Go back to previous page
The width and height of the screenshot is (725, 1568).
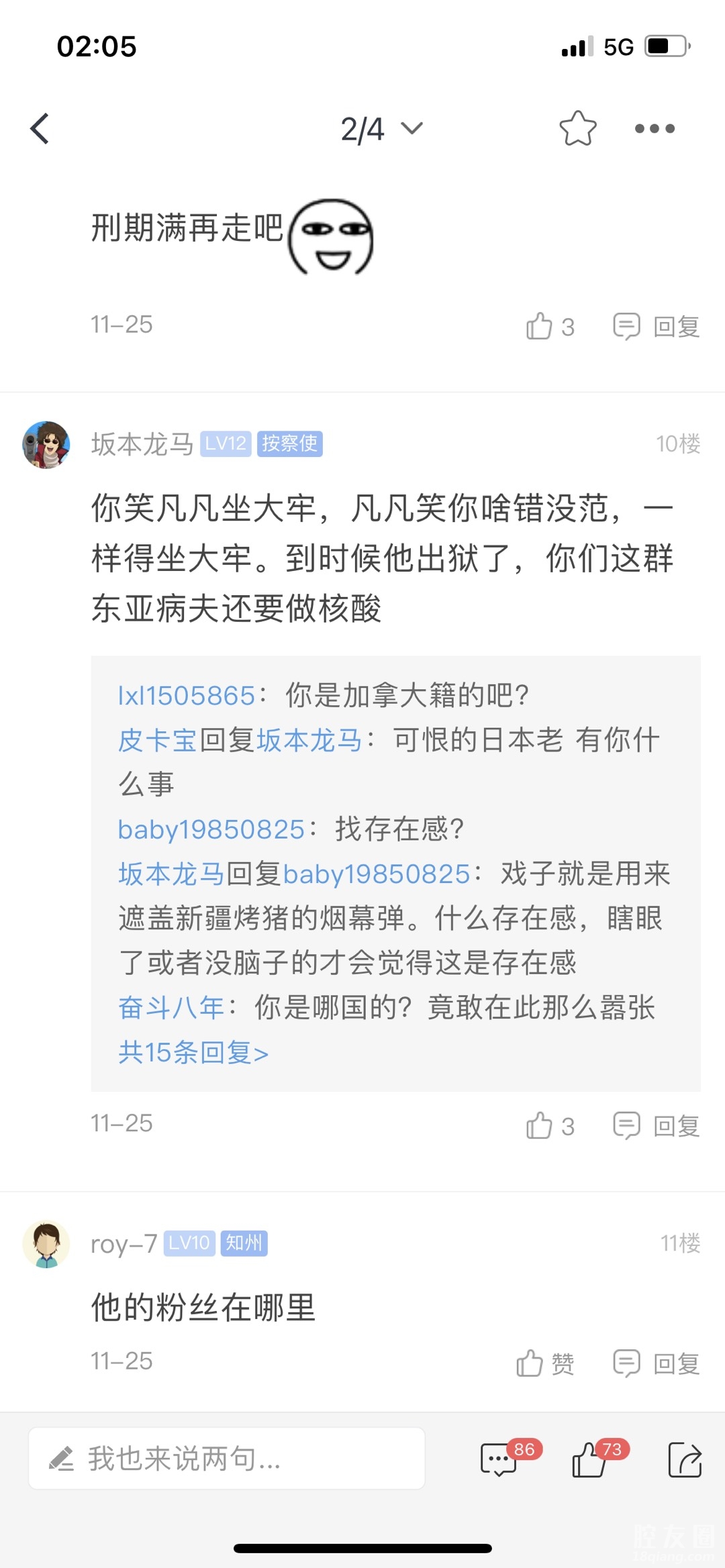tap(40, 128)
